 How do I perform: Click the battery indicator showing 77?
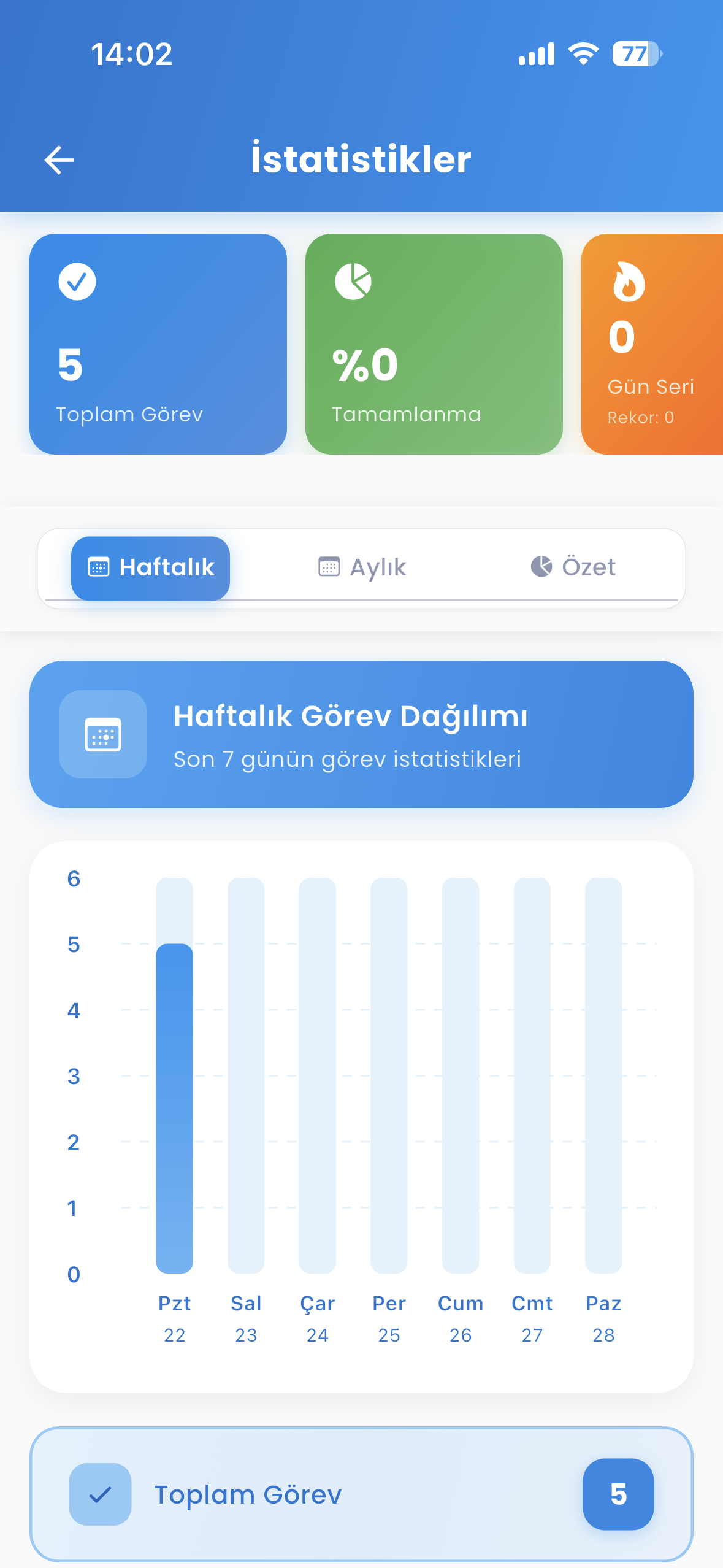[x=637, y=54]
